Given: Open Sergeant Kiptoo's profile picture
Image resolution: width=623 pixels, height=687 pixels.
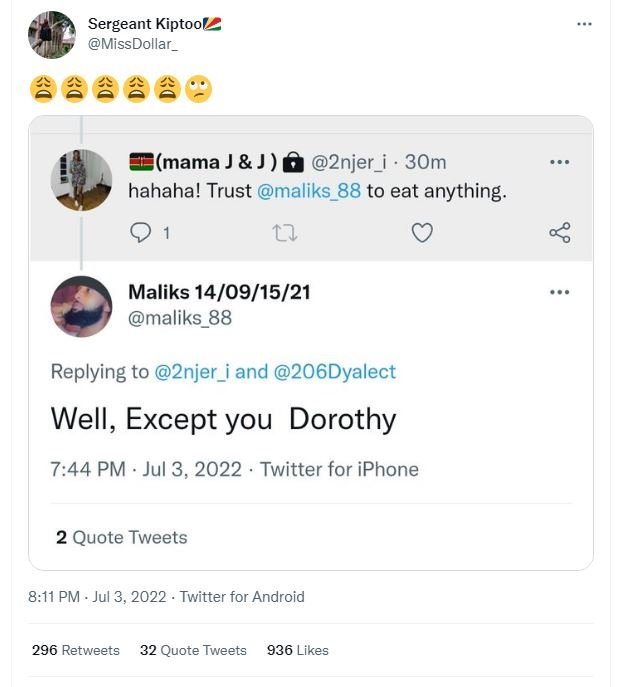Looking at the screenshot, I should [x=51, y=35].
